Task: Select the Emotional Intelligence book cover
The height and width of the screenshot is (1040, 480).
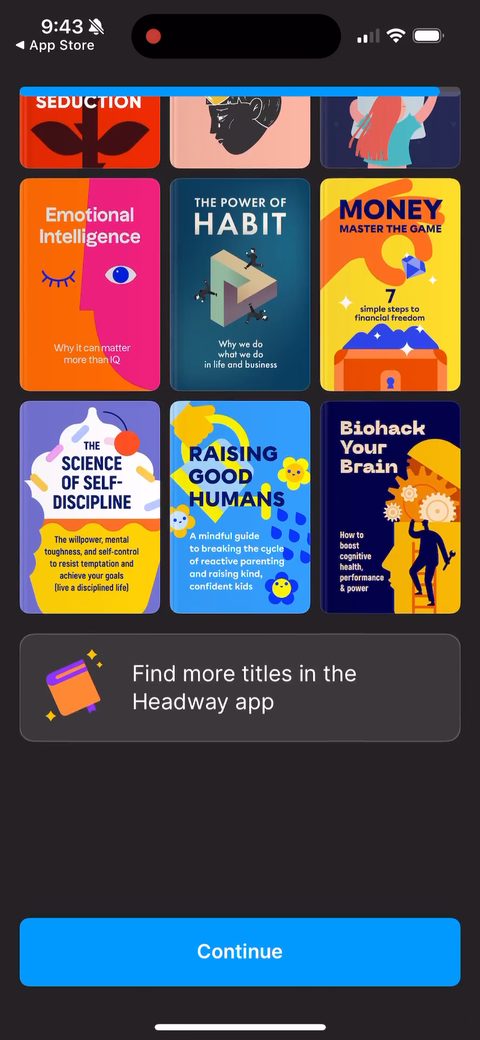Action: point(90,285)
